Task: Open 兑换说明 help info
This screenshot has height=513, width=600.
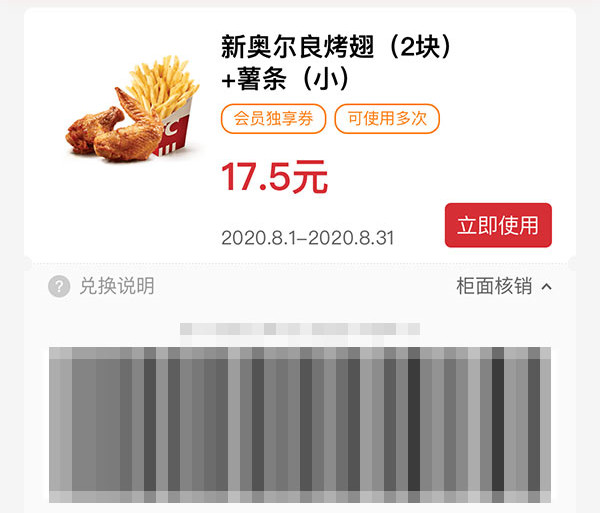Action: pos(100,287)
